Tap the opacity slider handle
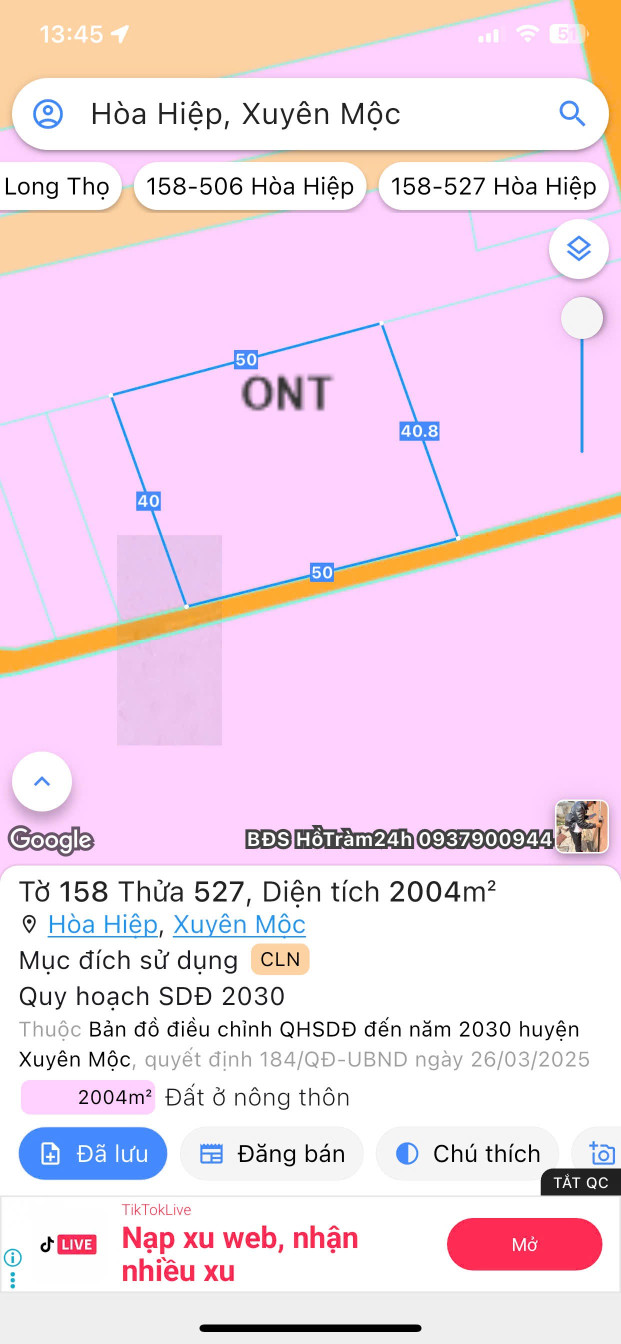The height and width of the screenshot is (1344, 621). [582, 319]
